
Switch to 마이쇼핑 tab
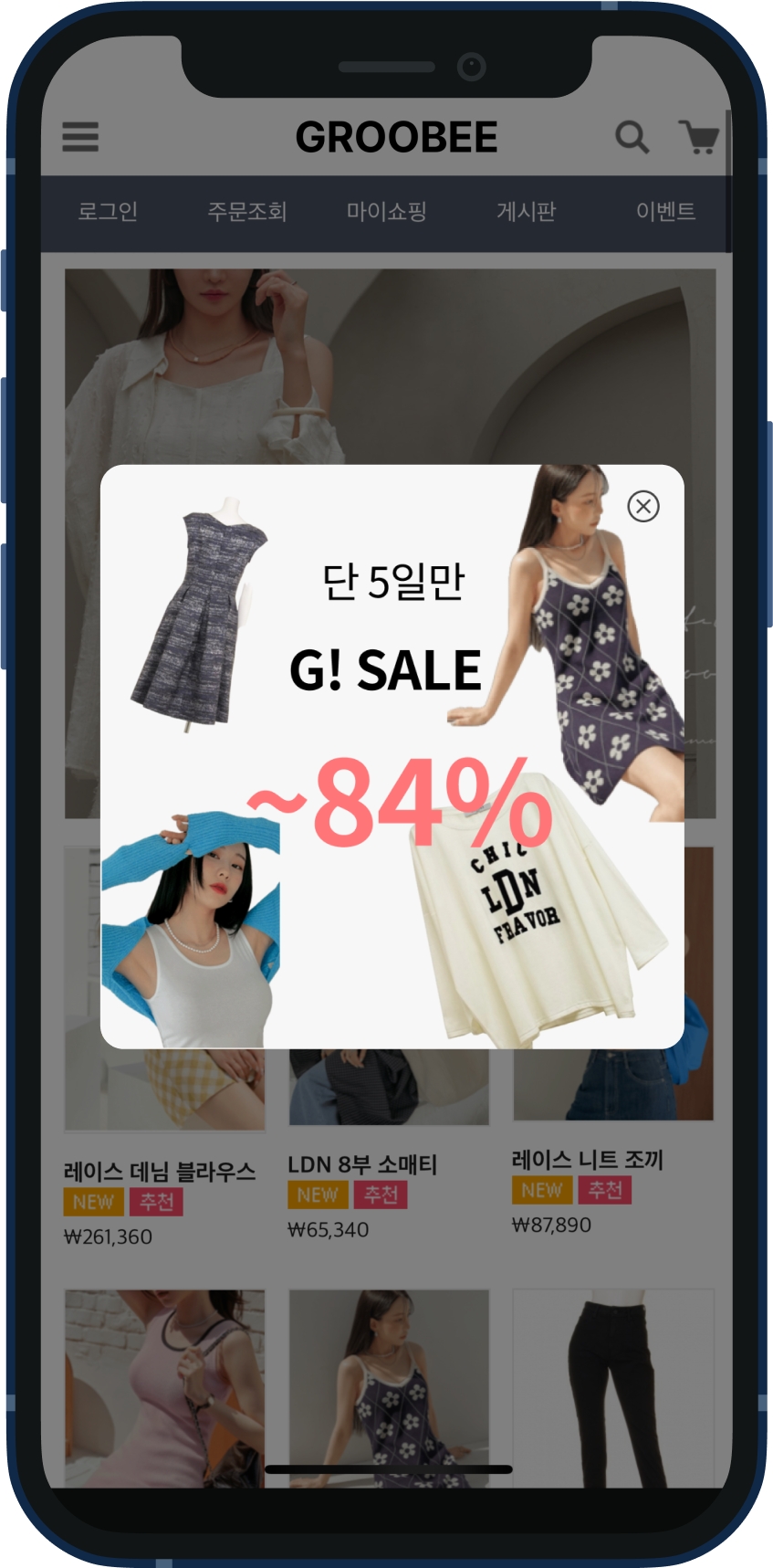point(386,212)
